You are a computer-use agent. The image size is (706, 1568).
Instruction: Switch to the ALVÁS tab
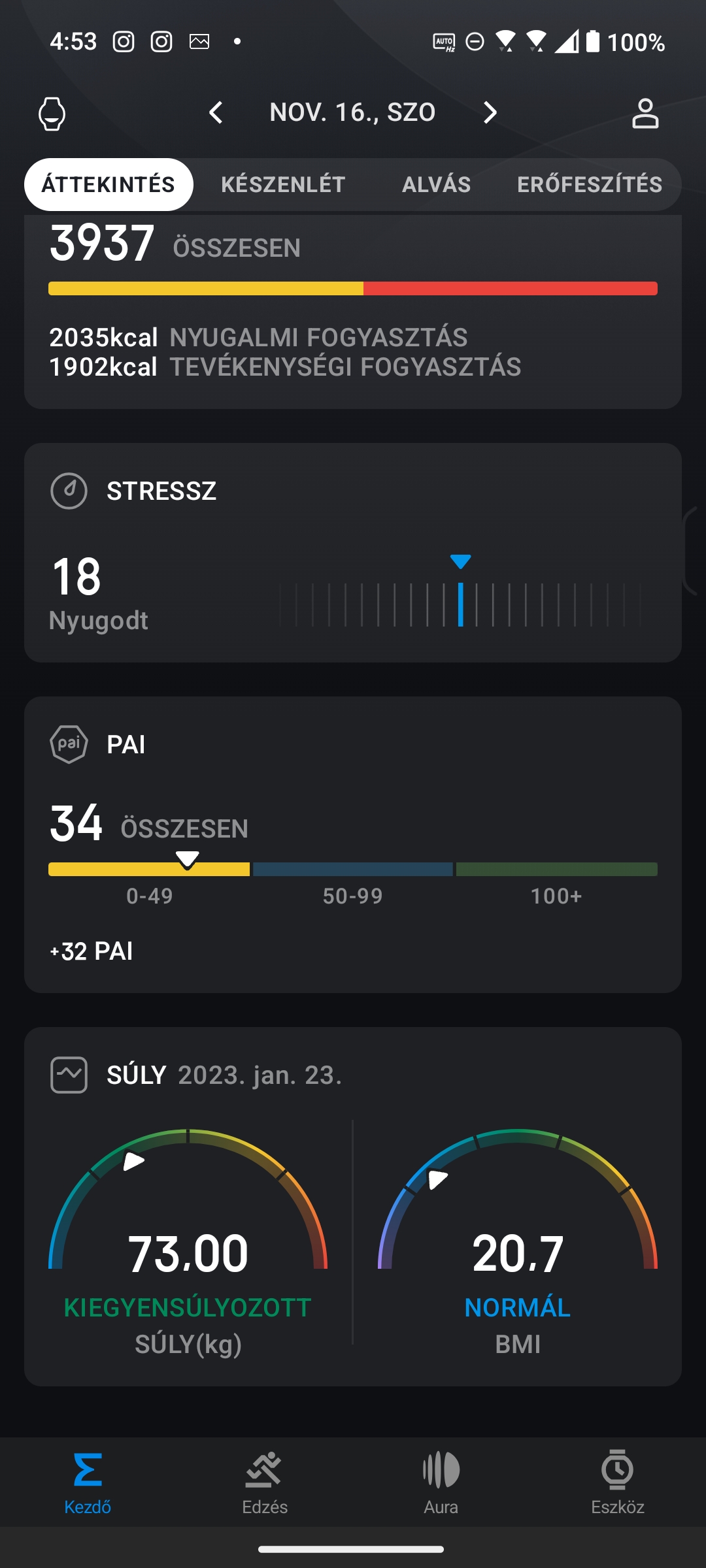[436, 184]
